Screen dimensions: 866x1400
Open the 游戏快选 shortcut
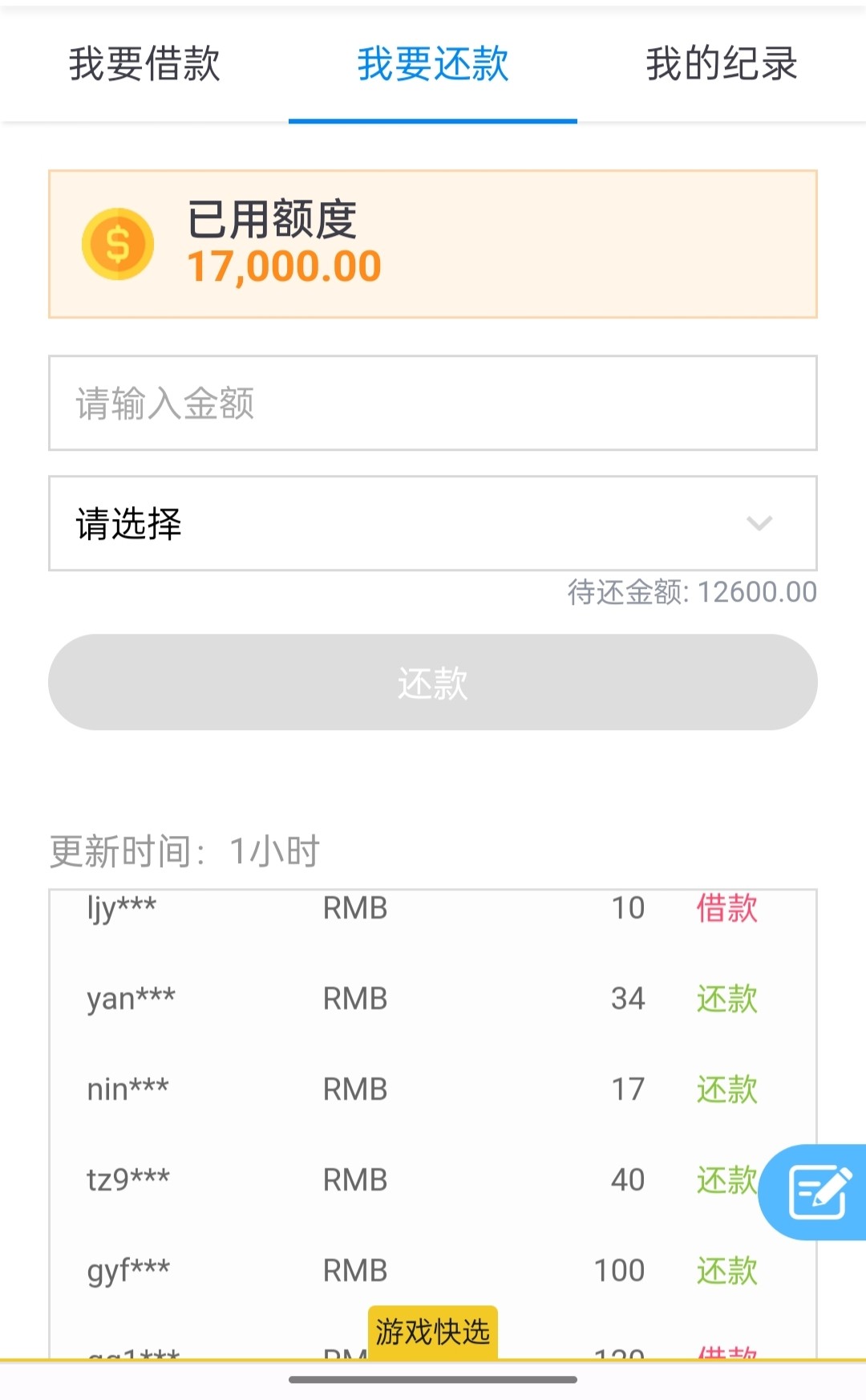[x=433, y=1332]
